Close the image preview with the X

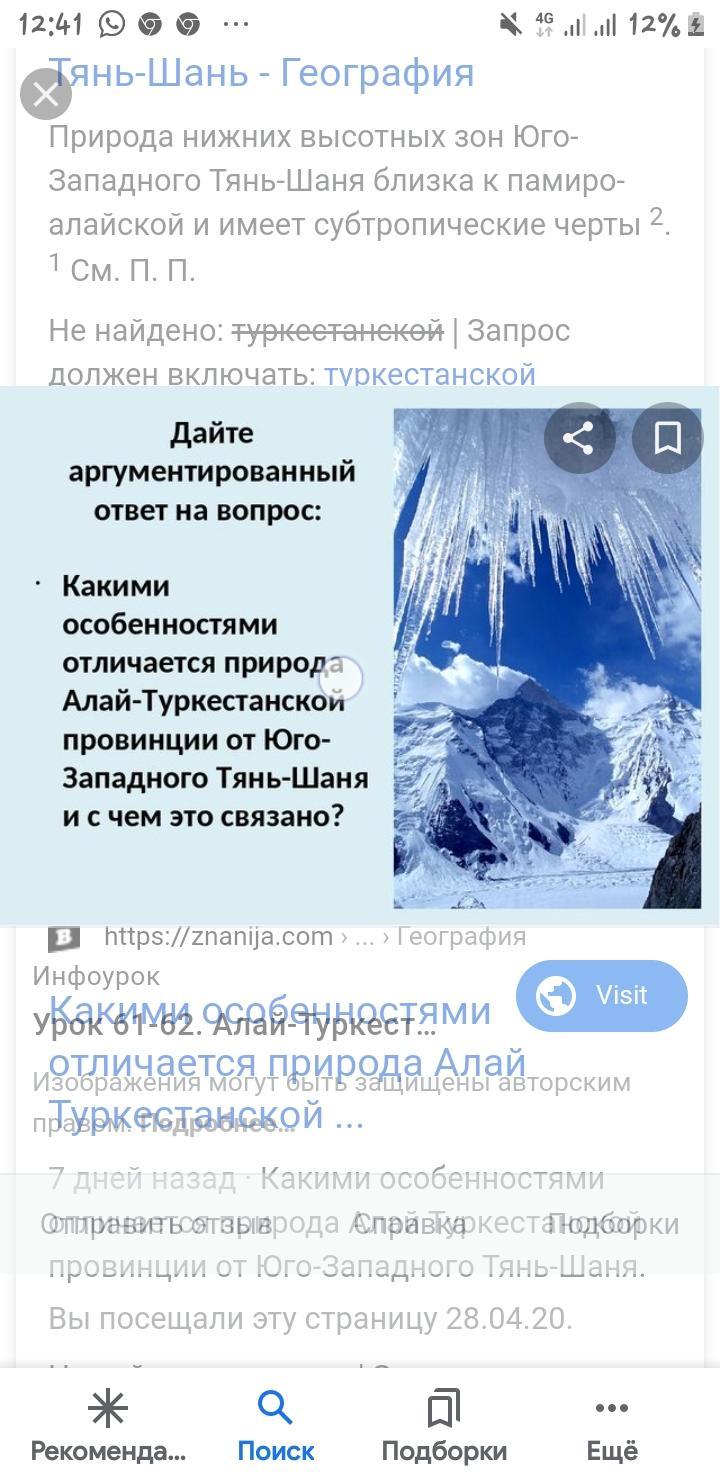[x=46, y=94]
